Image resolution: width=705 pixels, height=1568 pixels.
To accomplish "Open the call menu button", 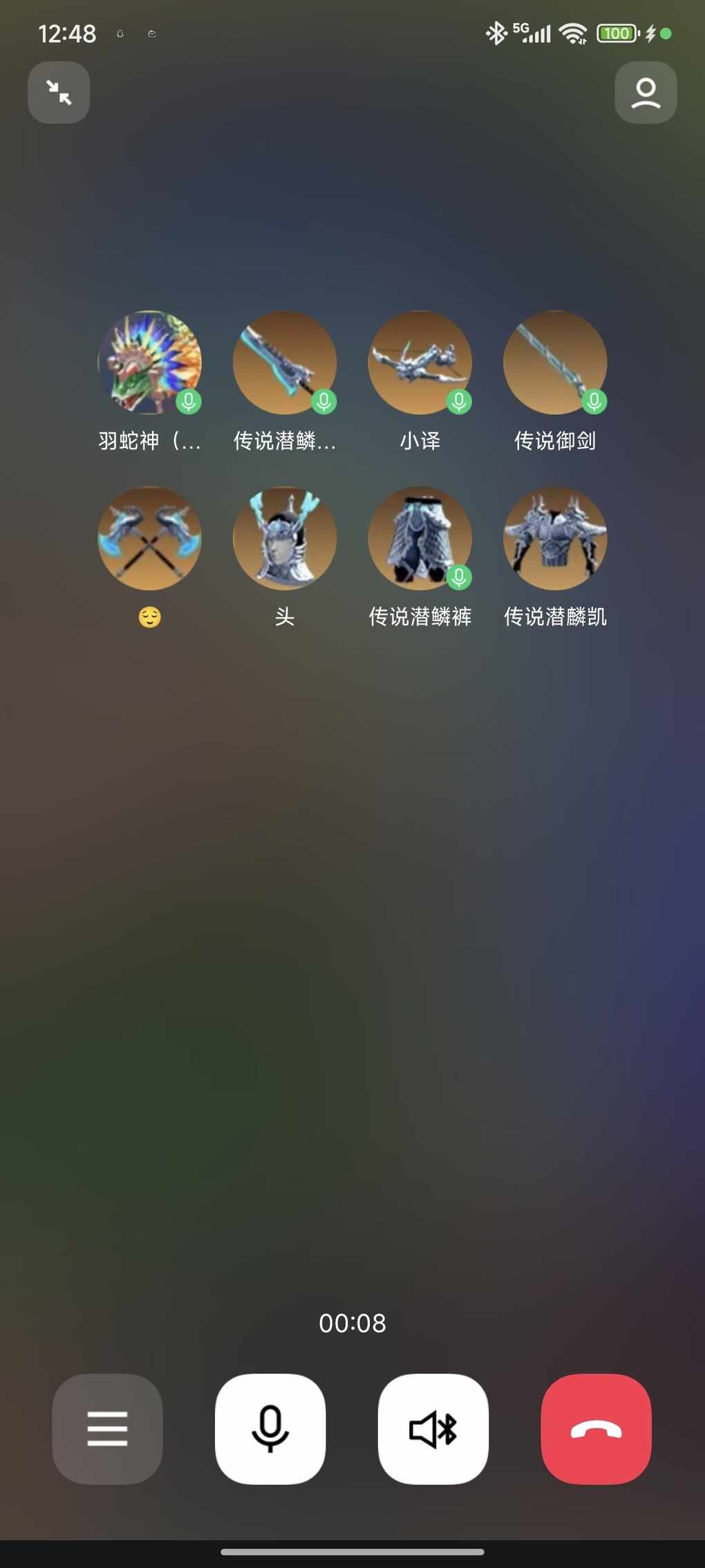I will [x=107, y=1429].
